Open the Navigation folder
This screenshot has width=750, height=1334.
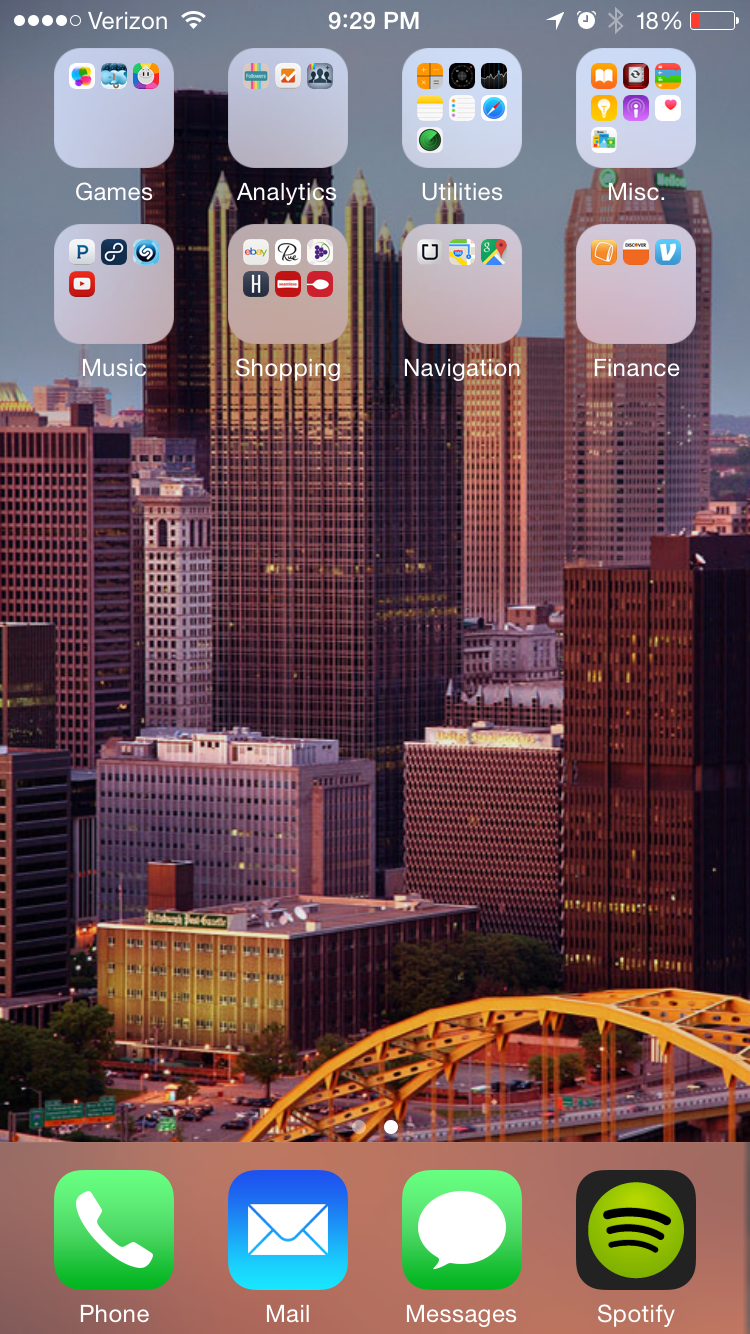[462, 284]
